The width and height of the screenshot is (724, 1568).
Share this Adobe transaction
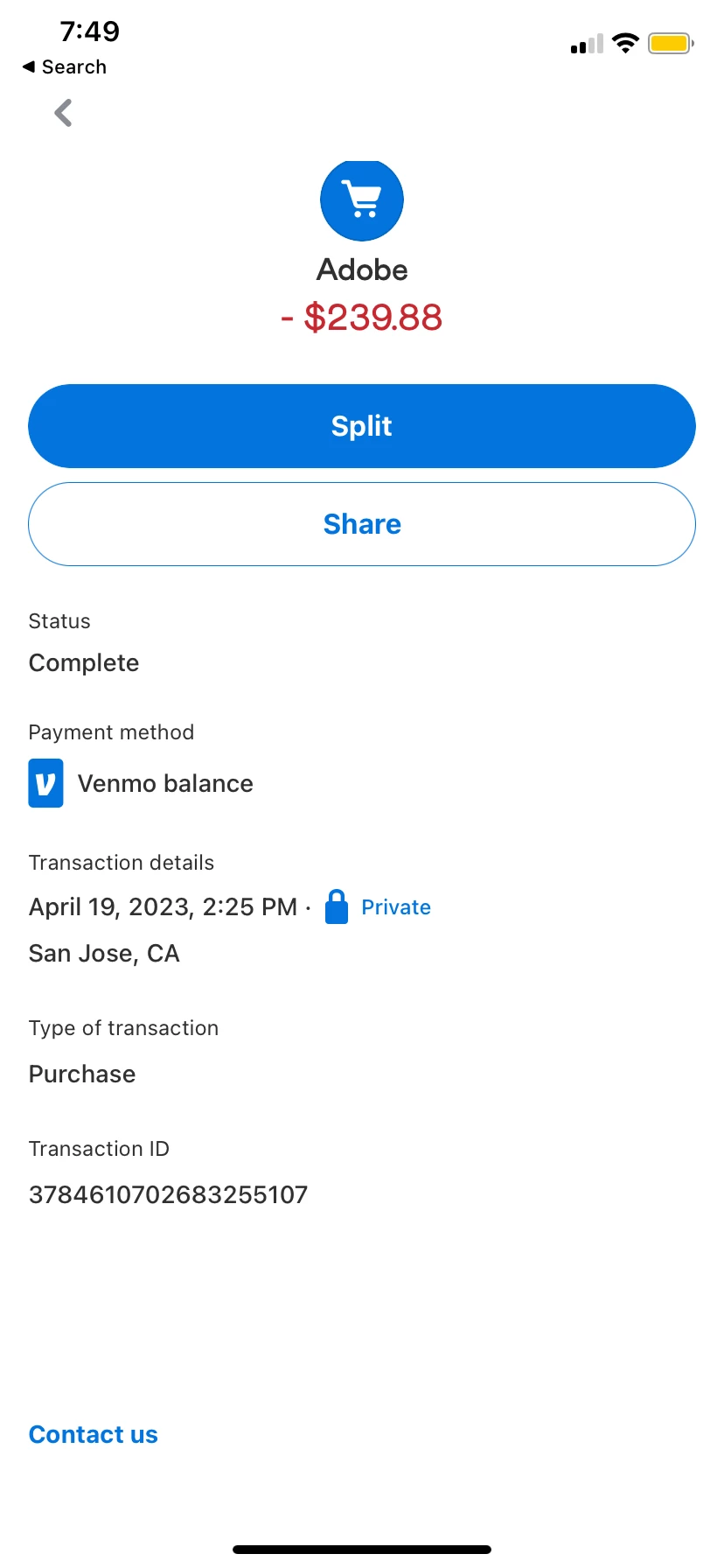tap(362, 524)
